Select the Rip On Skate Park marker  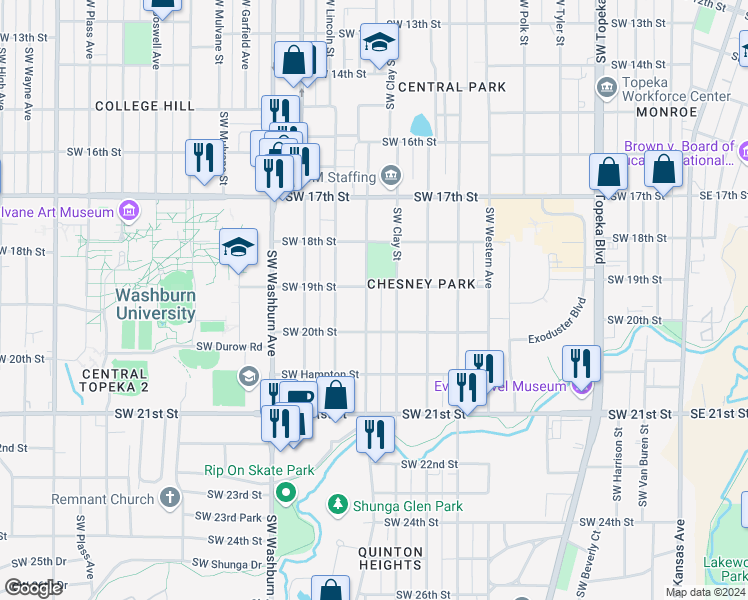coord(286,491)
